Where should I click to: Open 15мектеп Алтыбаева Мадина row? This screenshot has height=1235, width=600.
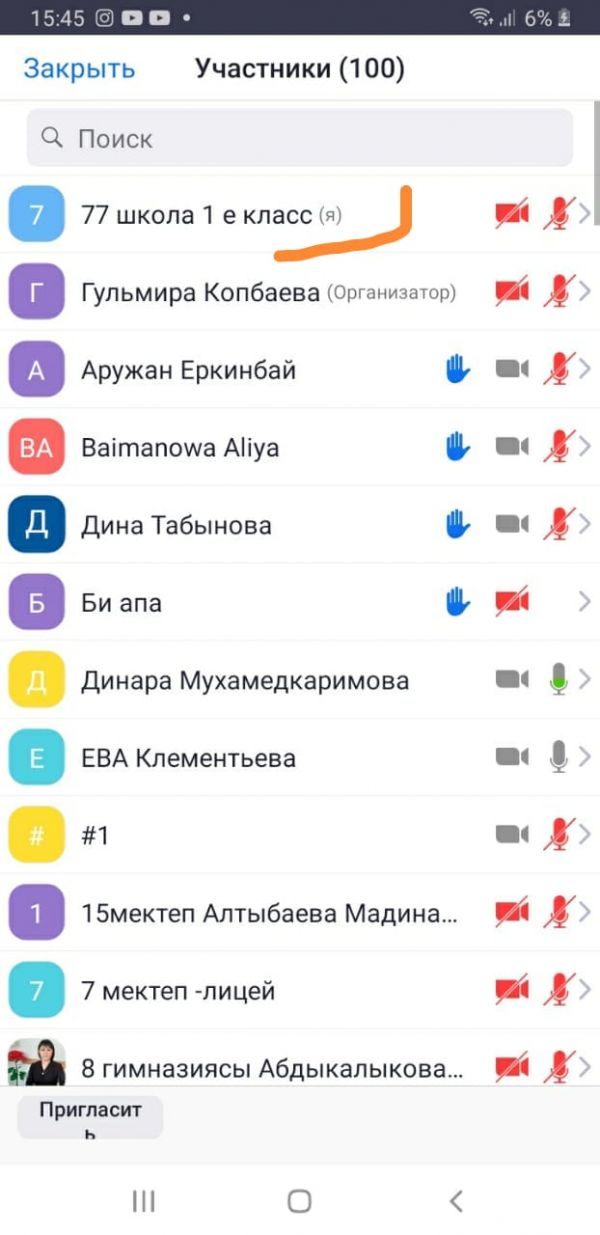[270, 914]
